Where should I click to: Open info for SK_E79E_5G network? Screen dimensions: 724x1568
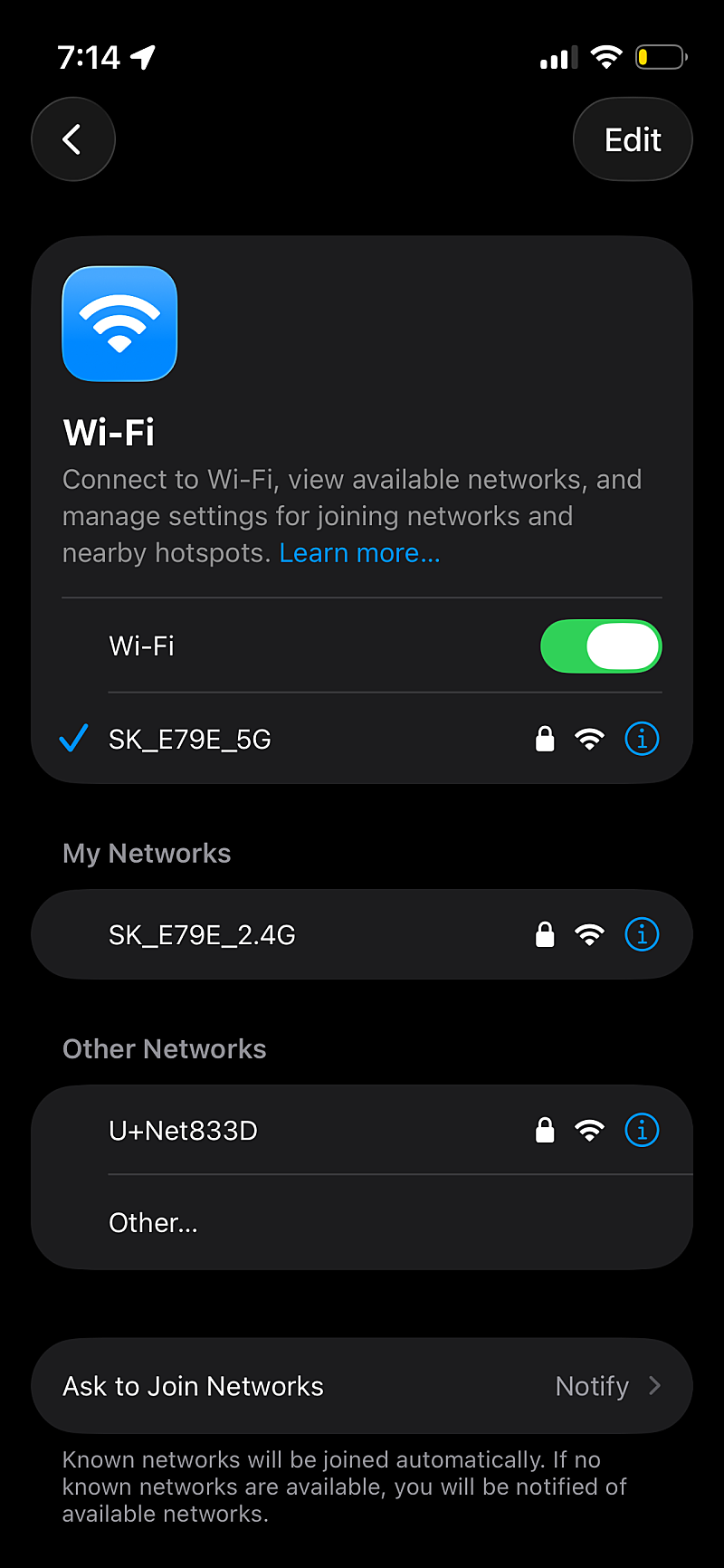(x=642, y=740)
